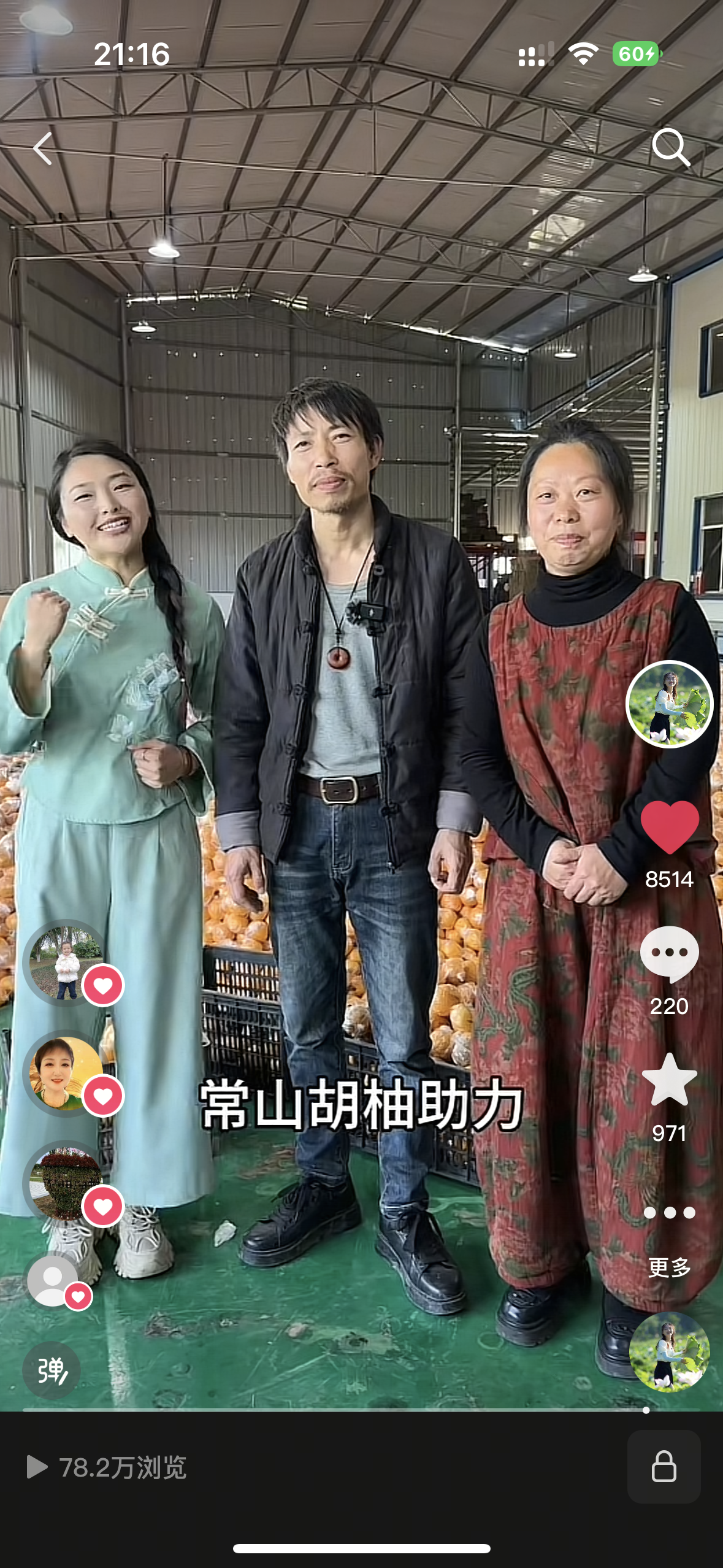Open the round music disc avatar
Viewport: 723px width, 1568px height.
point(669,1351)
